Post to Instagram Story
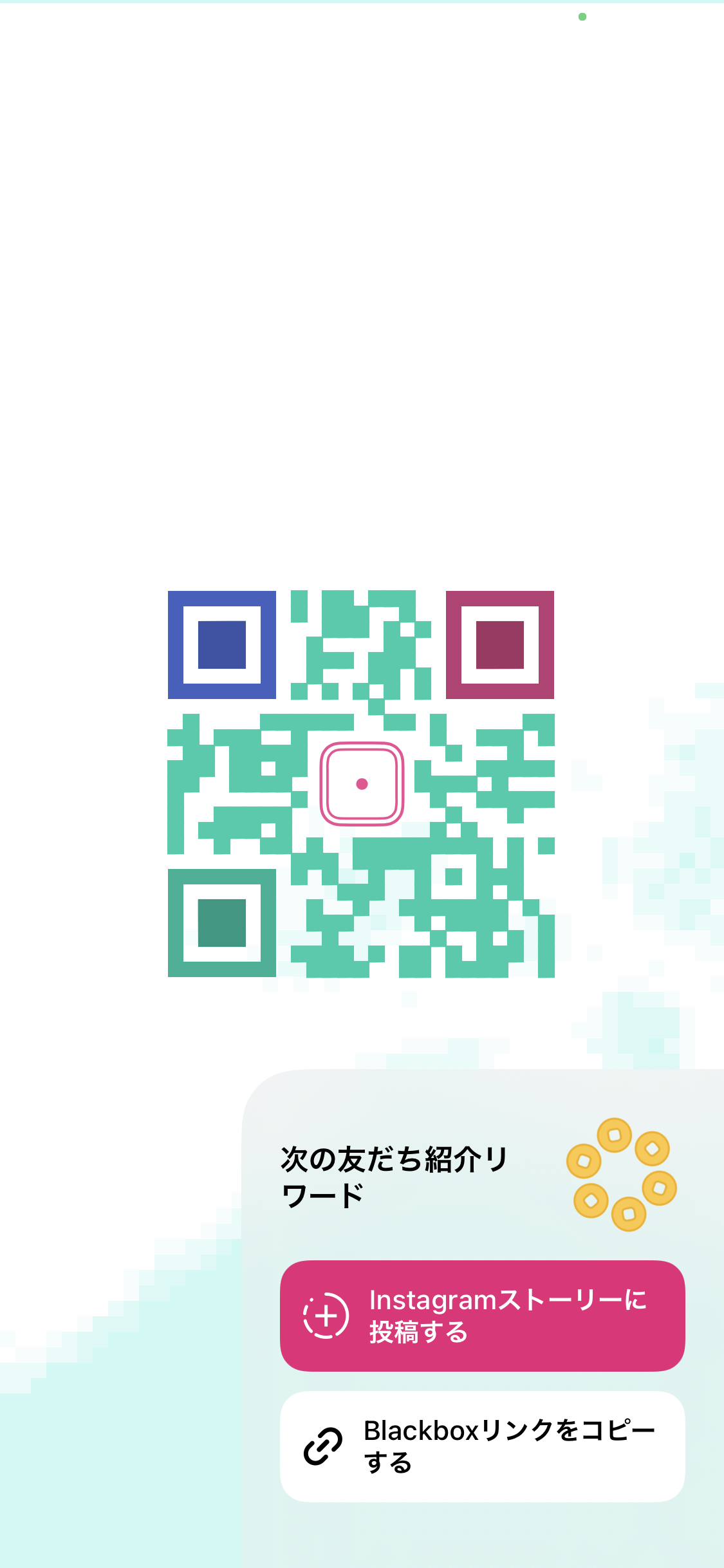 [x=482, y=1316]
